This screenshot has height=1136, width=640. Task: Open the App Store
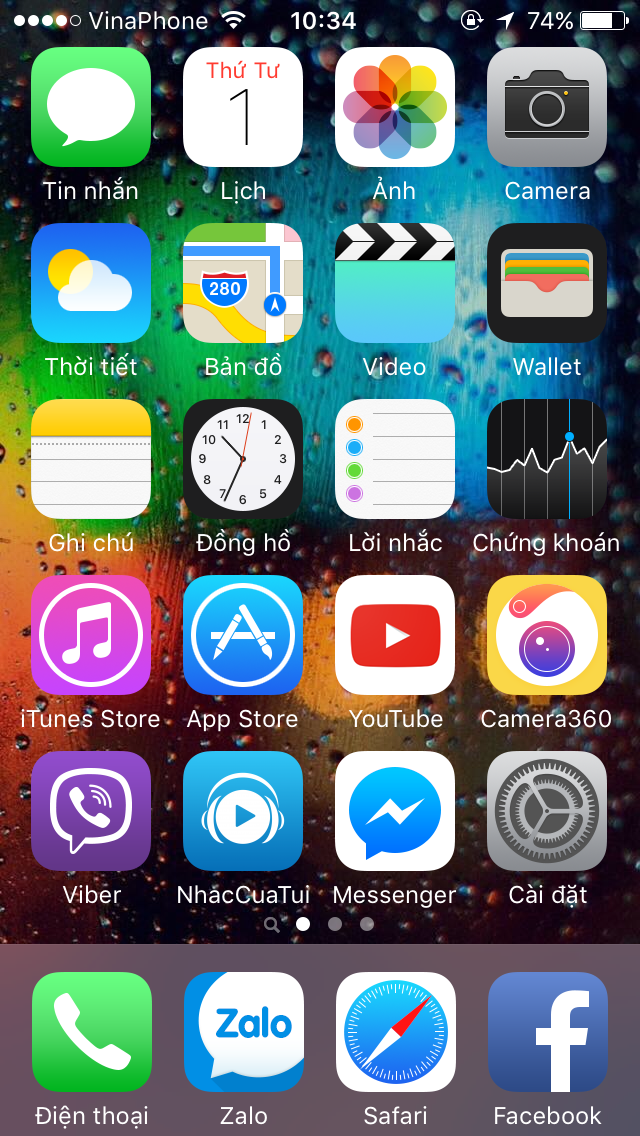pyautogui.click(x=243, y=635)
